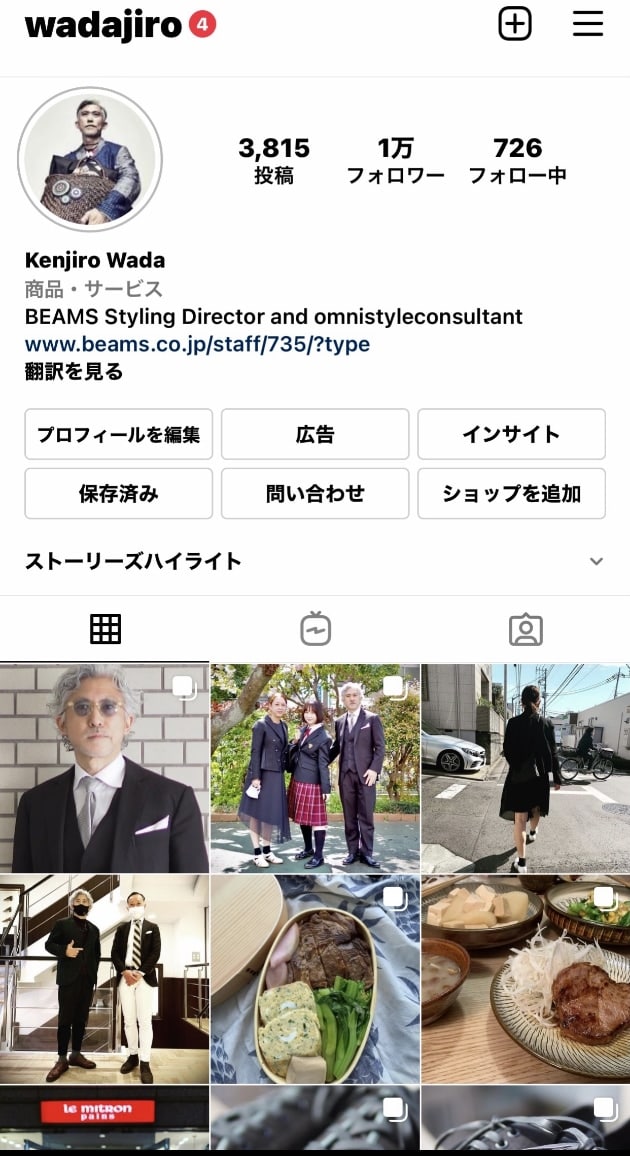Image resolution: width=630 pixels, height=1156 pixels.
Task: Select the wadajiro account switcher title
Action: click(x=104, y=25)
